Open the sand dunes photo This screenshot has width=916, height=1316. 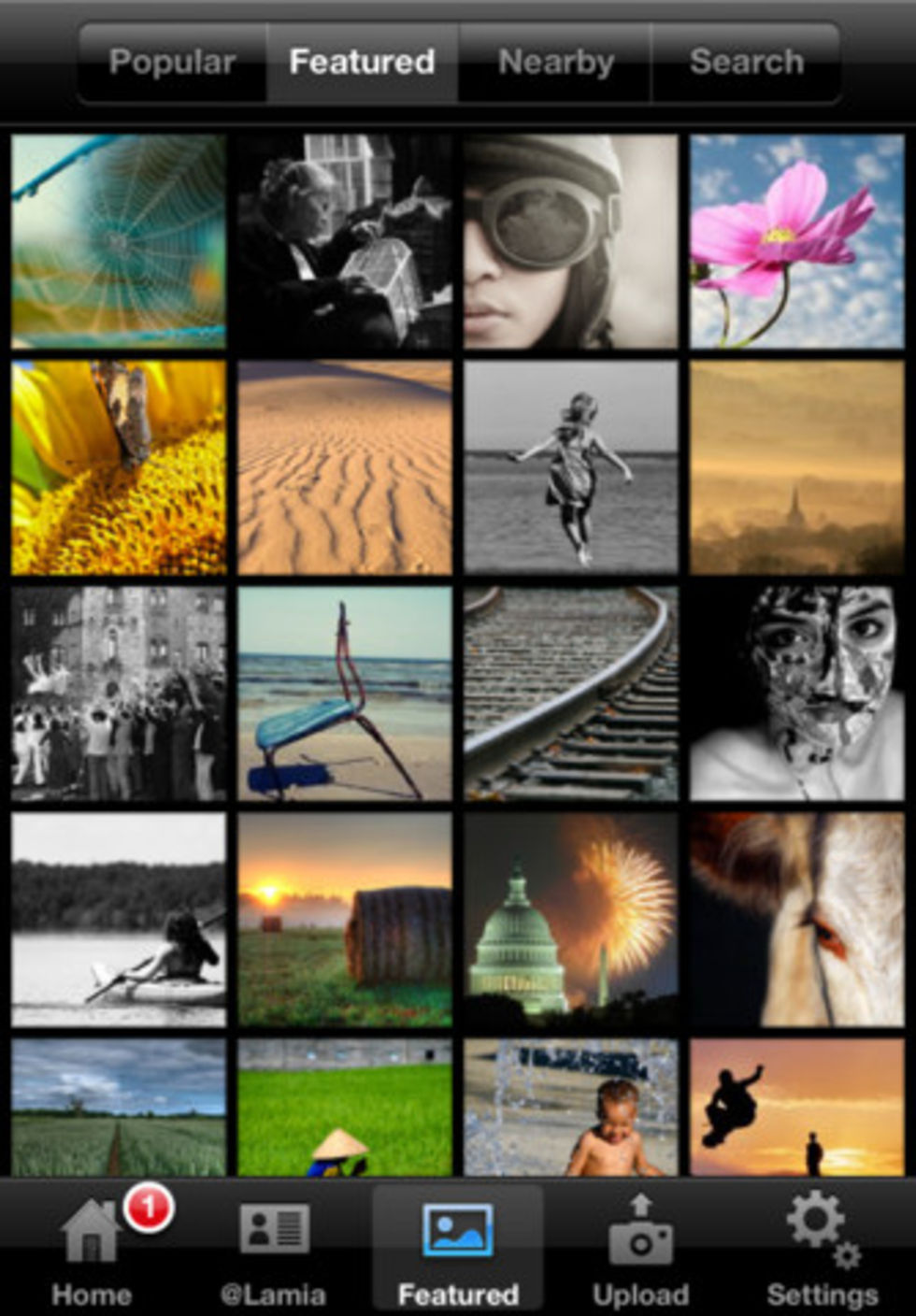point(345,467)
